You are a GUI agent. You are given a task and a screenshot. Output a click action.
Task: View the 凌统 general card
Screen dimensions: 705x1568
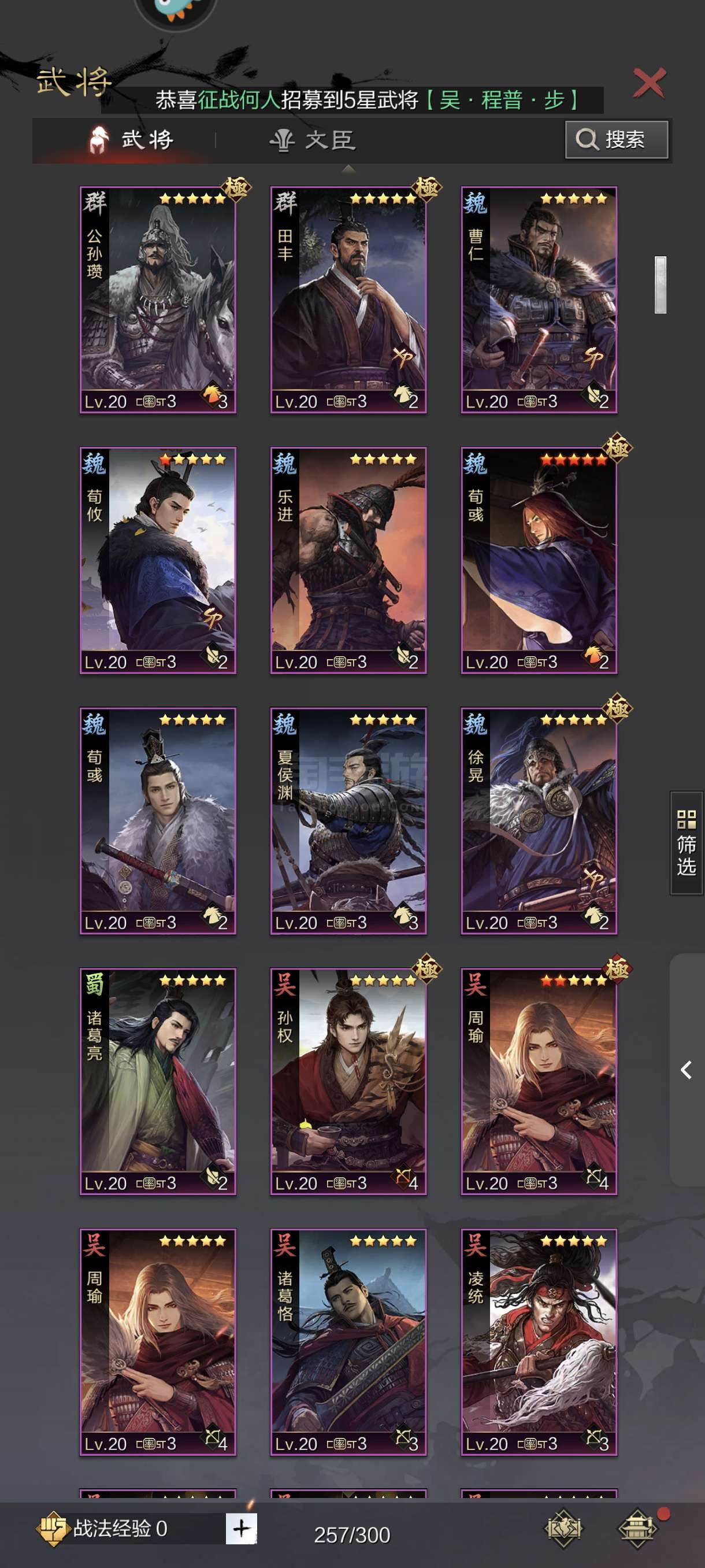tap(539, 1342)
